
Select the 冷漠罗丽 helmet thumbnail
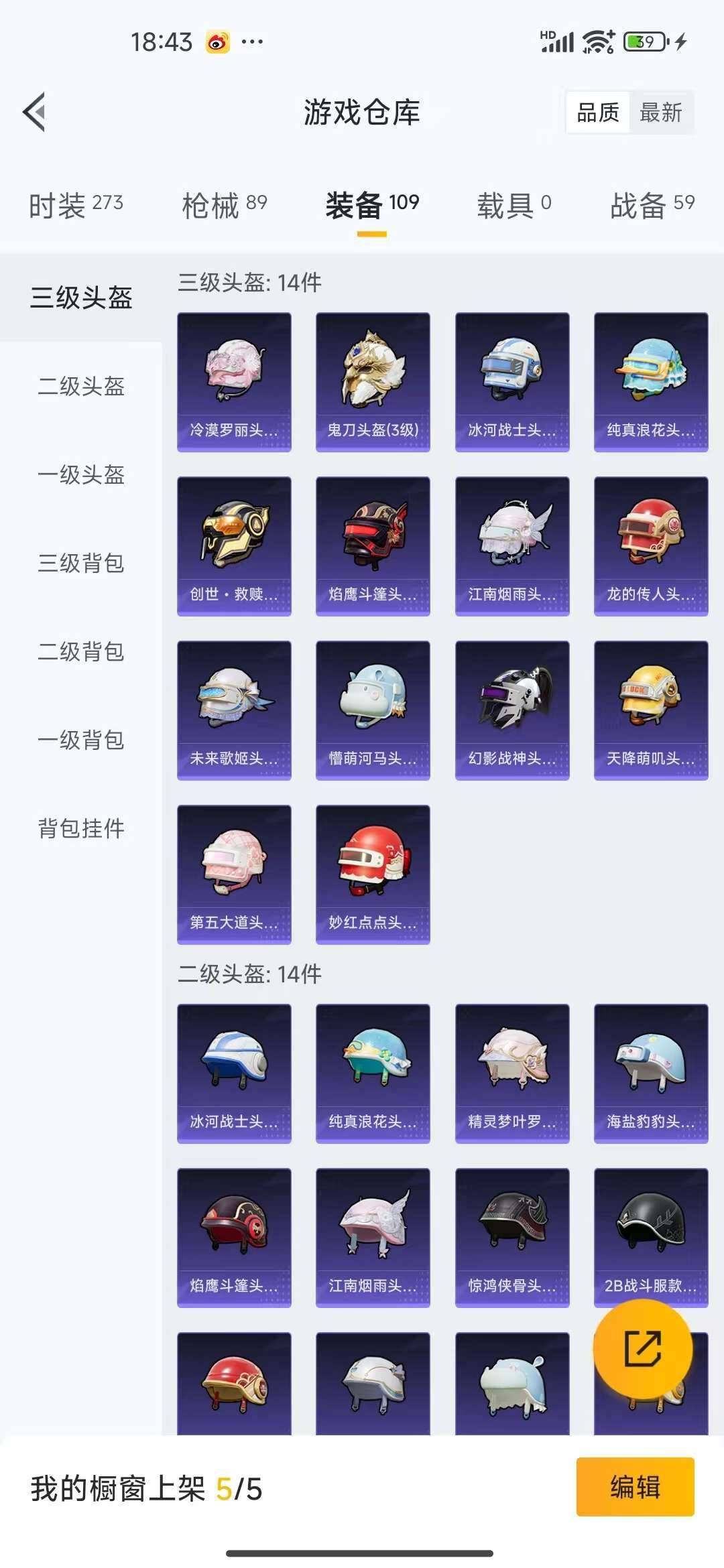tap(233, 379)
